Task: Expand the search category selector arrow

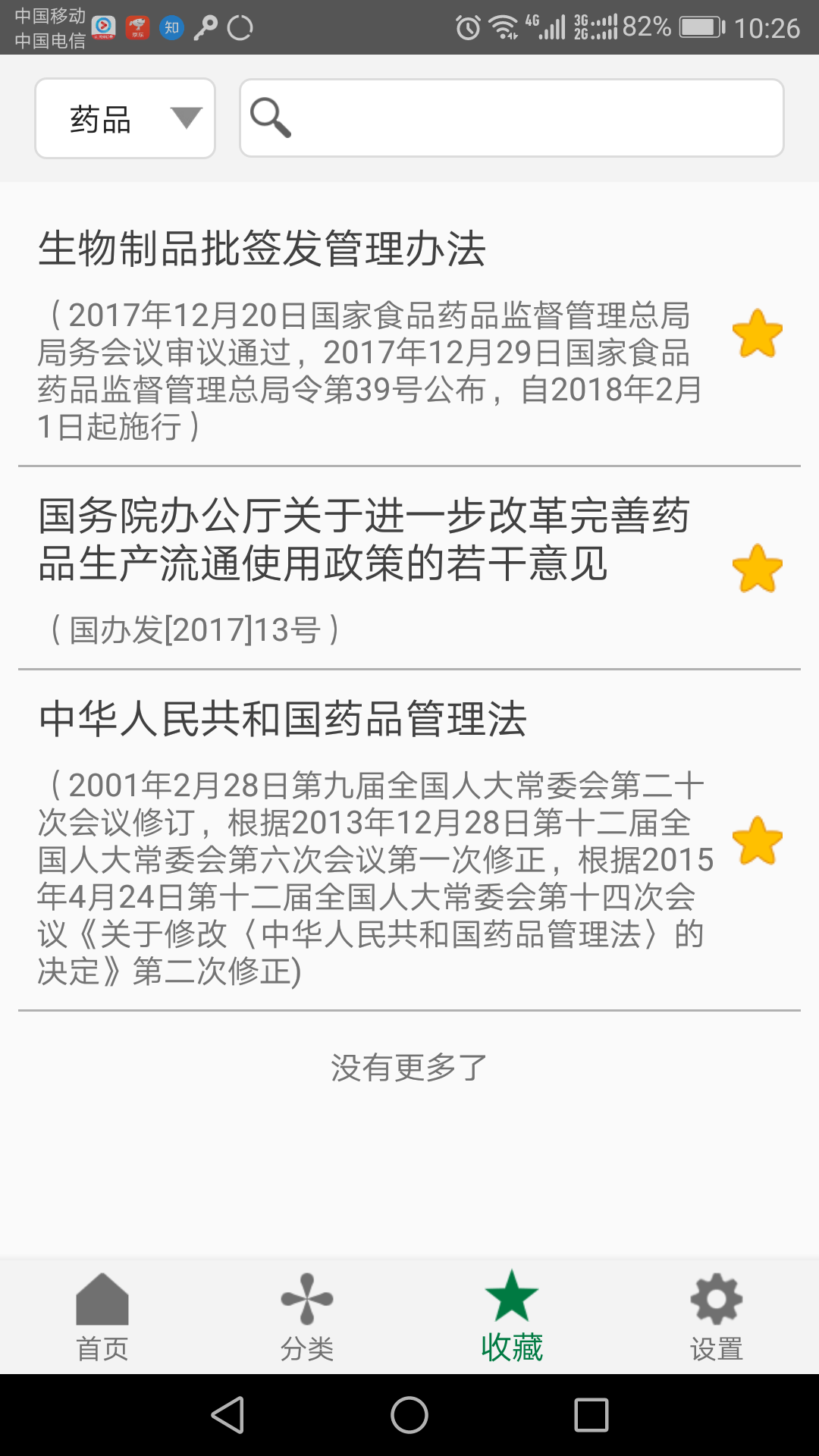Action: coord(187,118)
